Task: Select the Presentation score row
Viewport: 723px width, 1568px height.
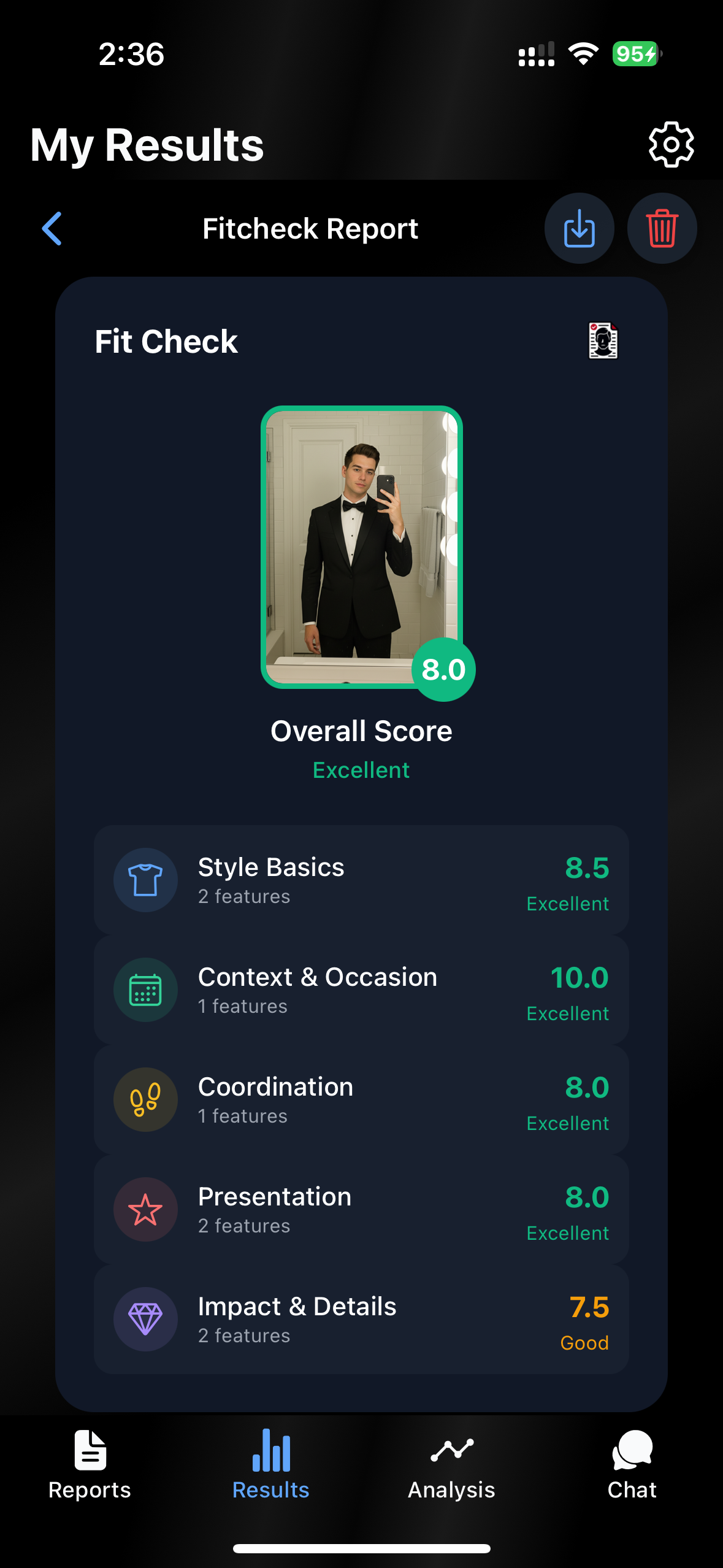Action: coord(361,1209)
